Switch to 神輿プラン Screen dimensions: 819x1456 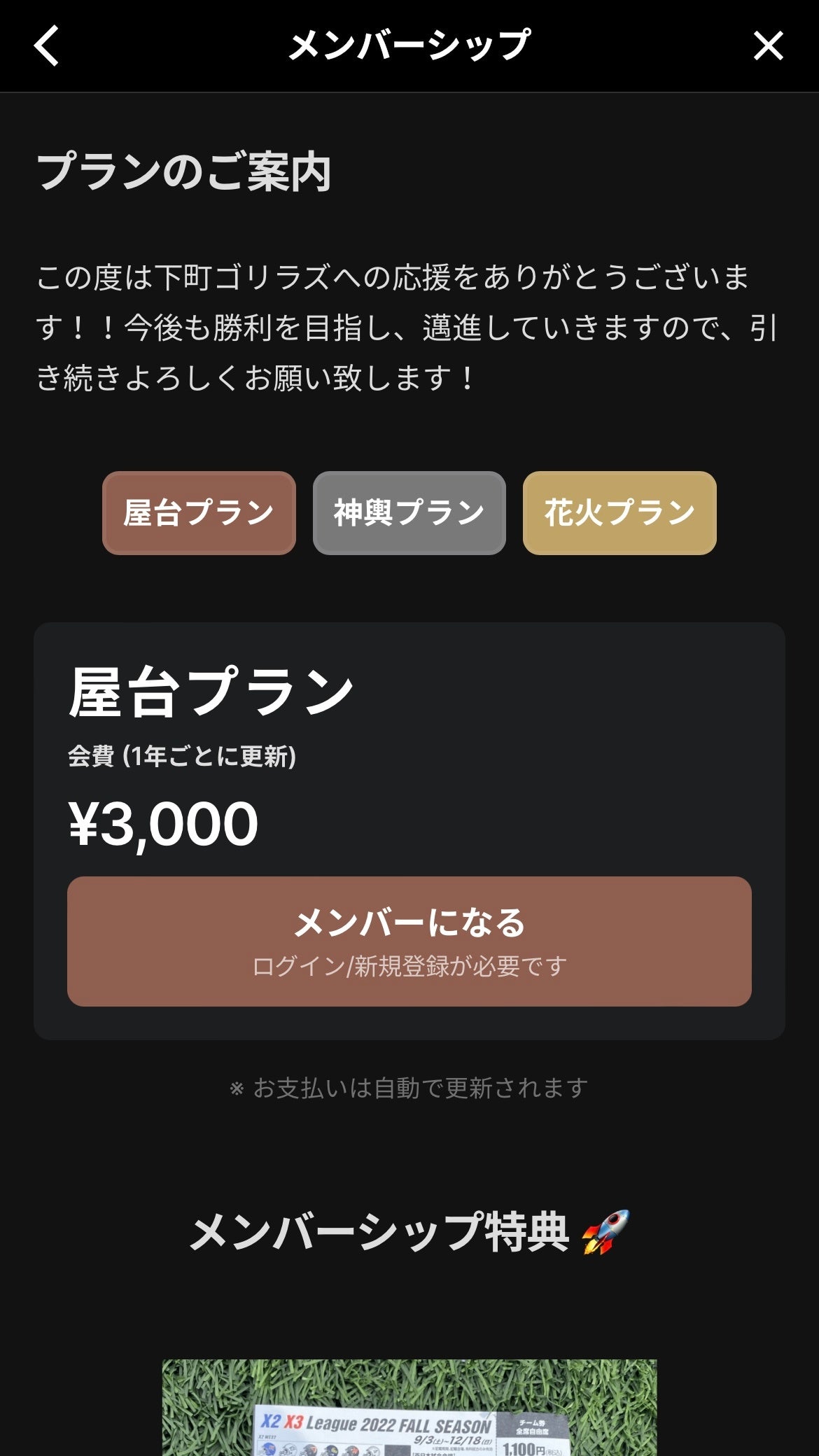[x=409, y=513]
